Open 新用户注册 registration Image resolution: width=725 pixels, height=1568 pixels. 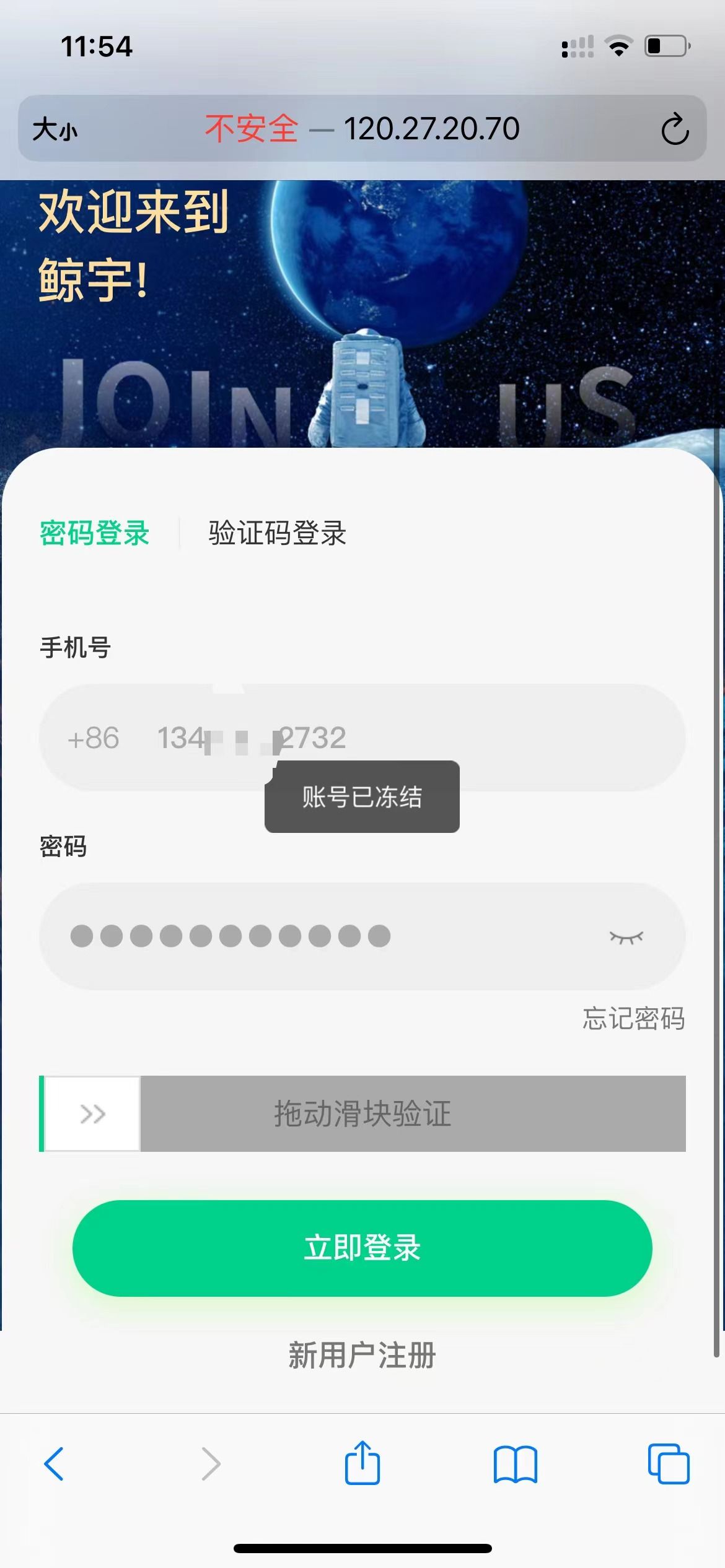click(x=362, y=1354)
